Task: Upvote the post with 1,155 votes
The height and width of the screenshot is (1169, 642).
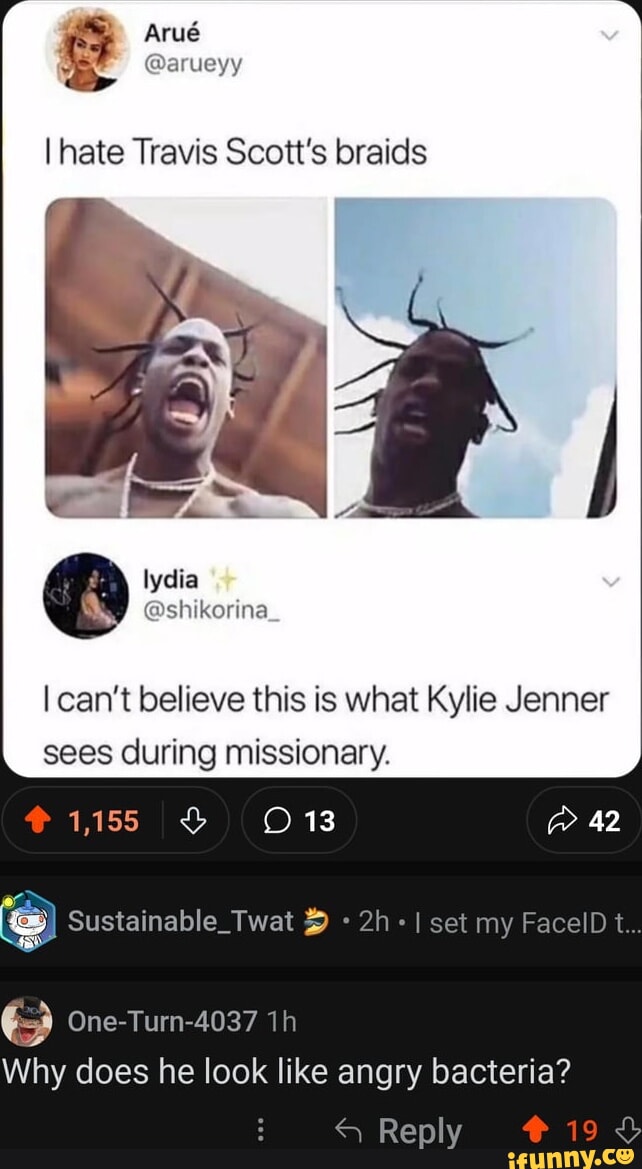Action: click(45, 821)
